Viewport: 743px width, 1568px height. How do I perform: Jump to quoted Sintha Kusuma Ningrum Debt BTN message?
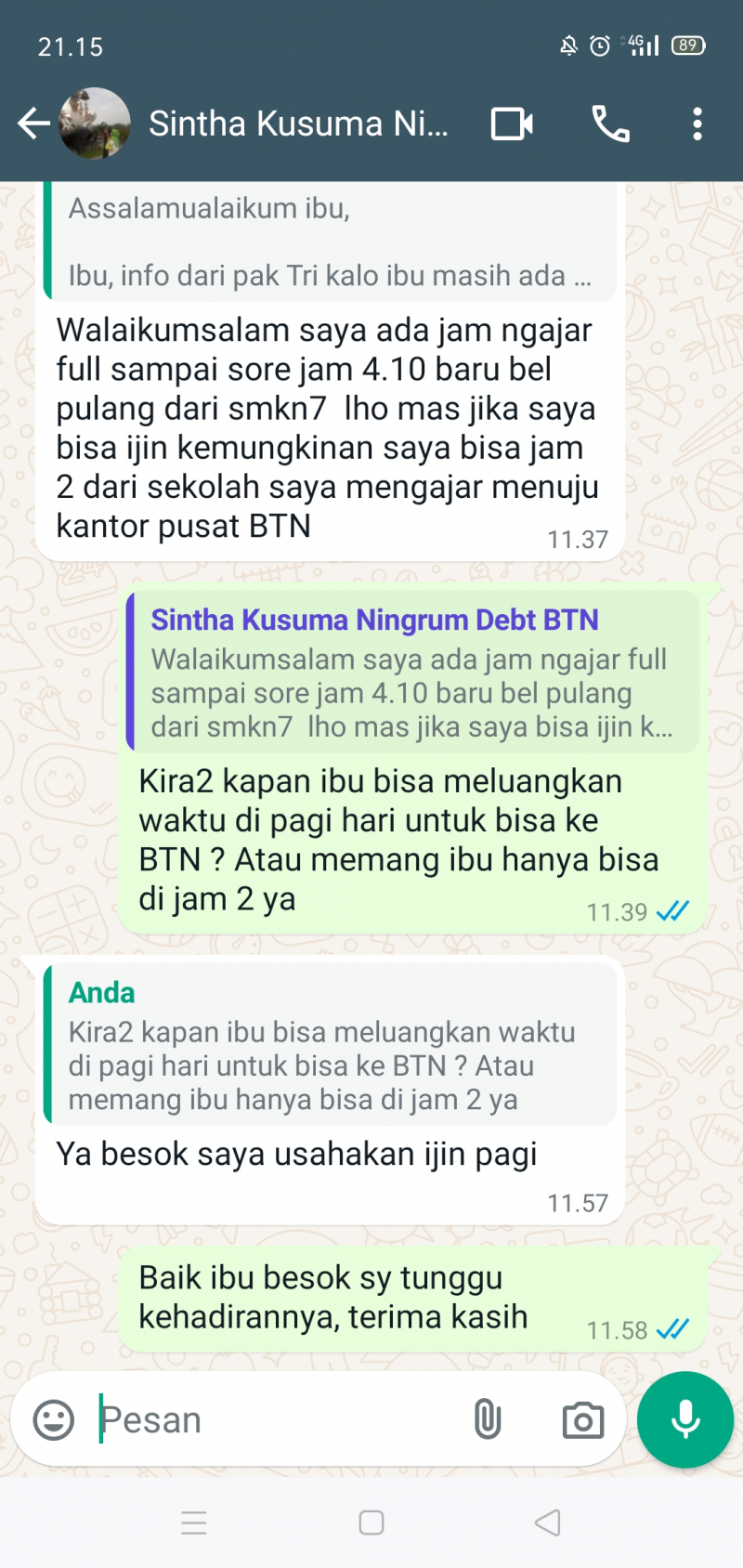412,673
